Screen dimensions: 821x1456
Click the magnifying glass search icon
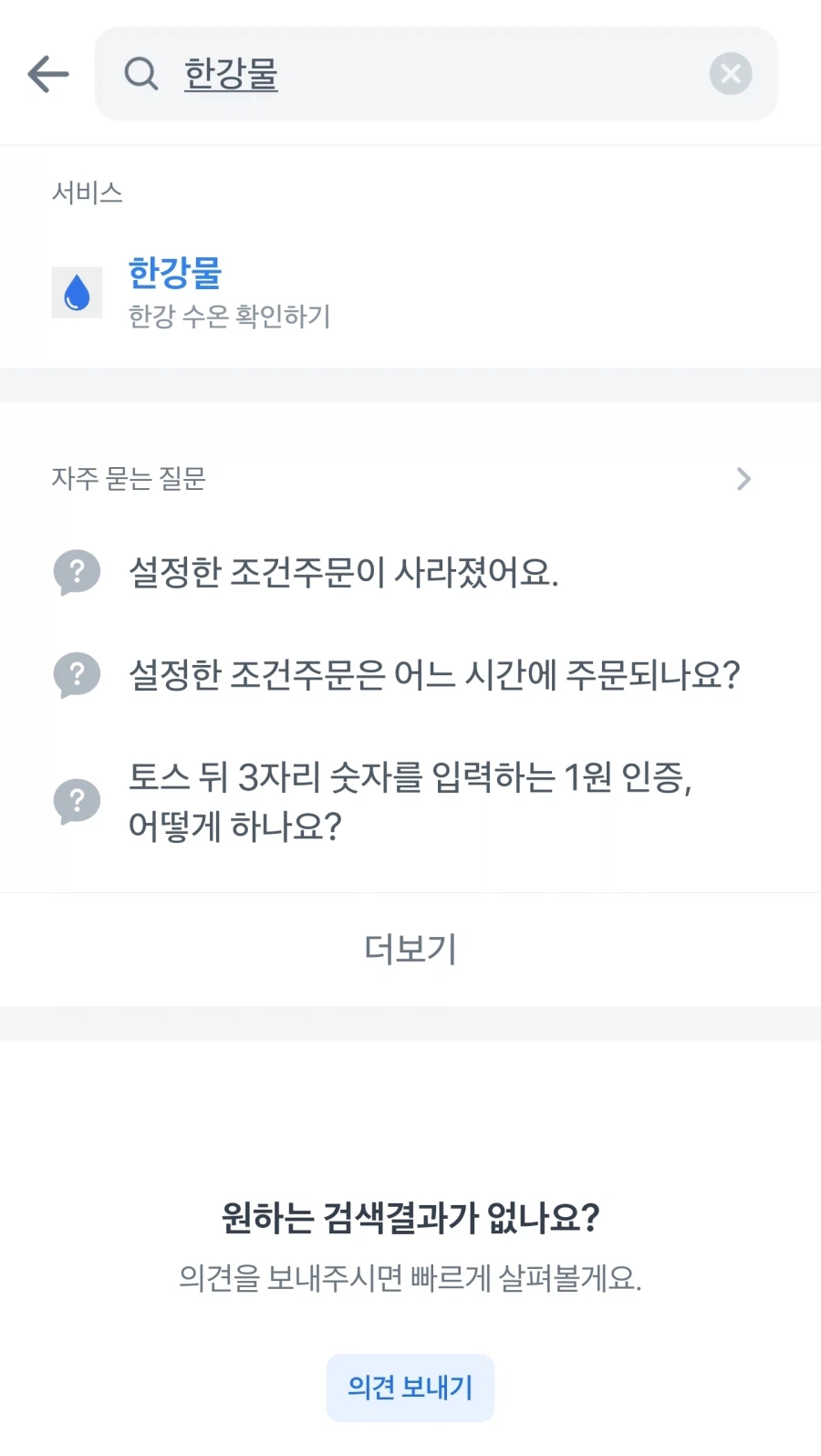coord(142,74)
